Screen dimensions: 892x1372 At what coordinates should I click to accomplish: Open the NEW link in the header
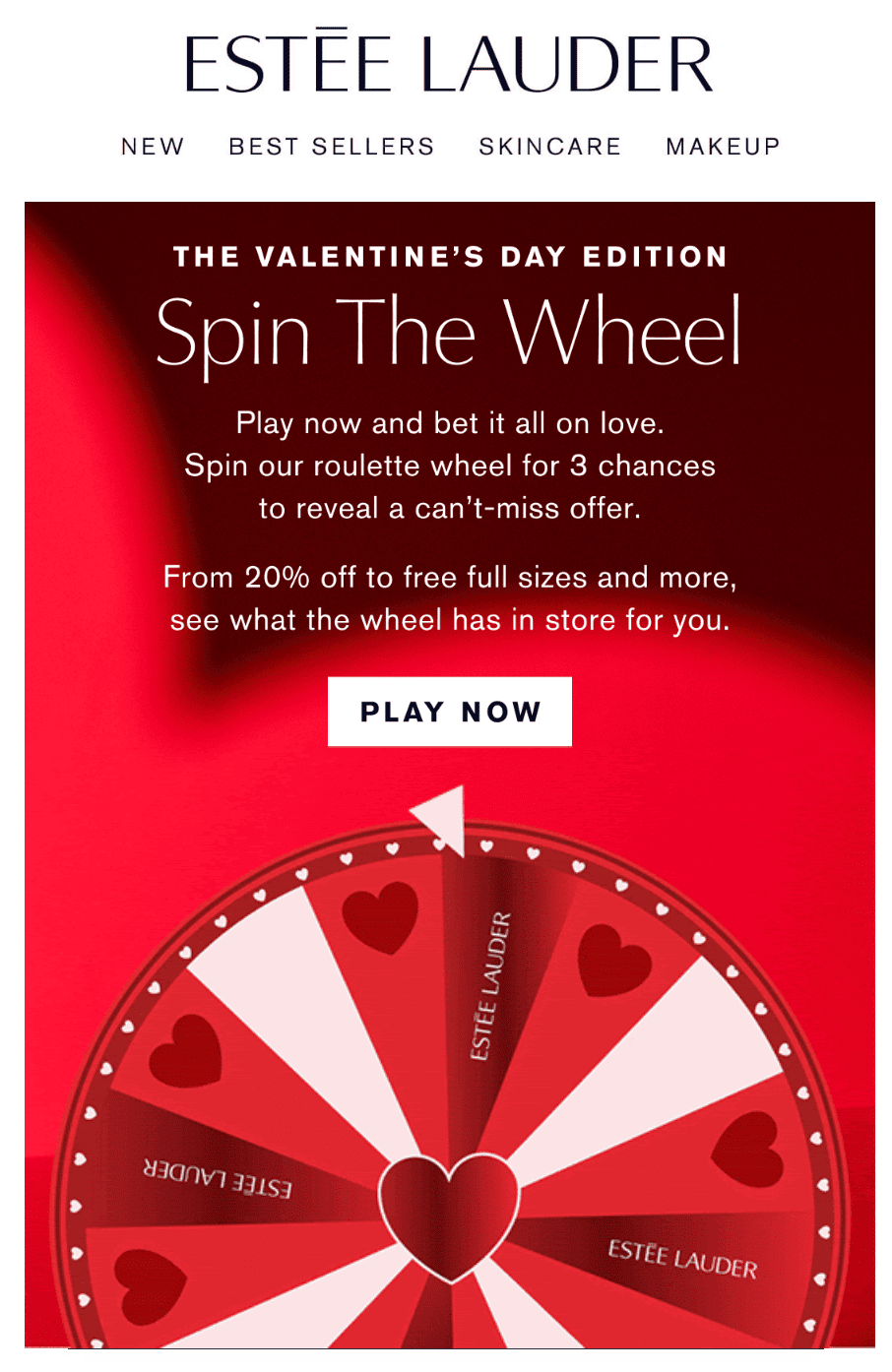tap(153, 147)
